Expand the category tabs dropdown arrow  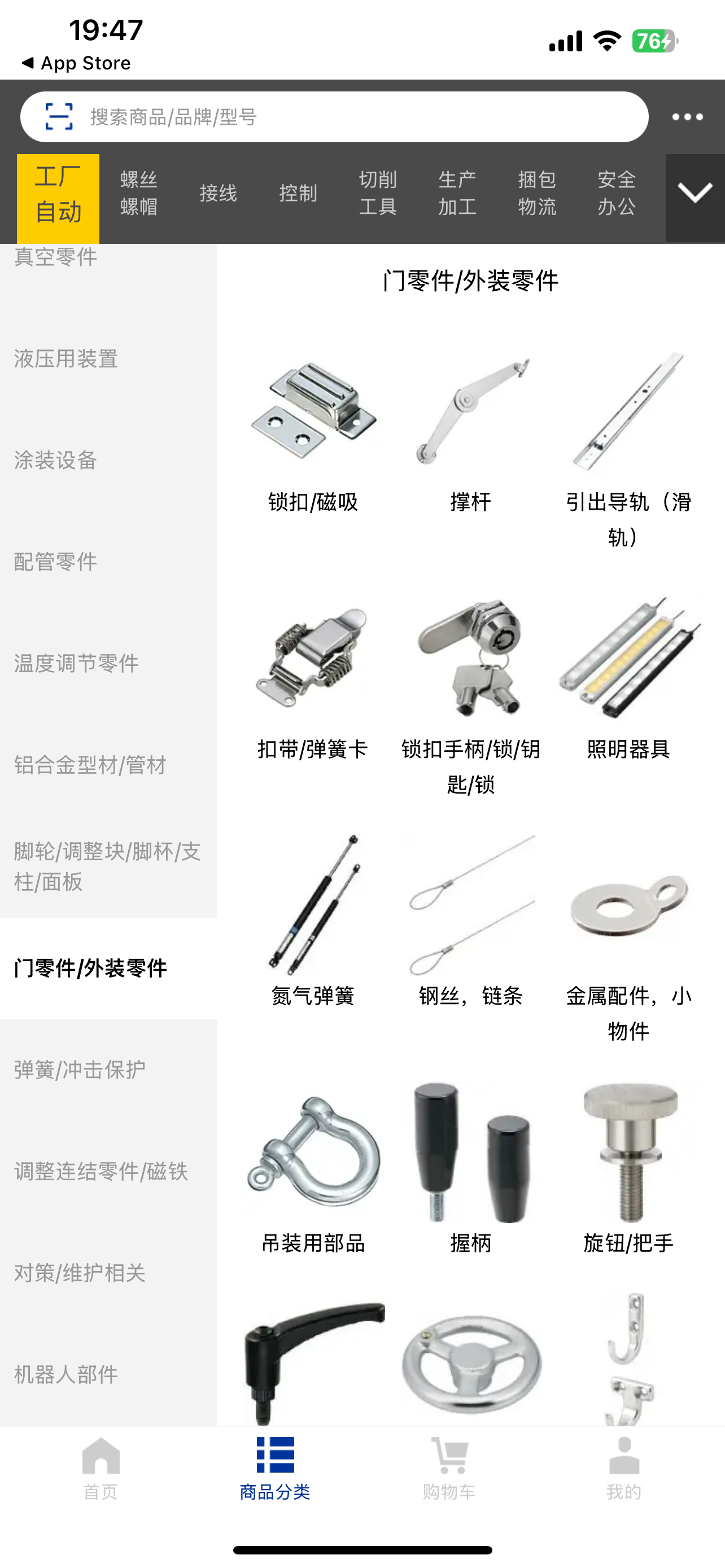[695, 194]
